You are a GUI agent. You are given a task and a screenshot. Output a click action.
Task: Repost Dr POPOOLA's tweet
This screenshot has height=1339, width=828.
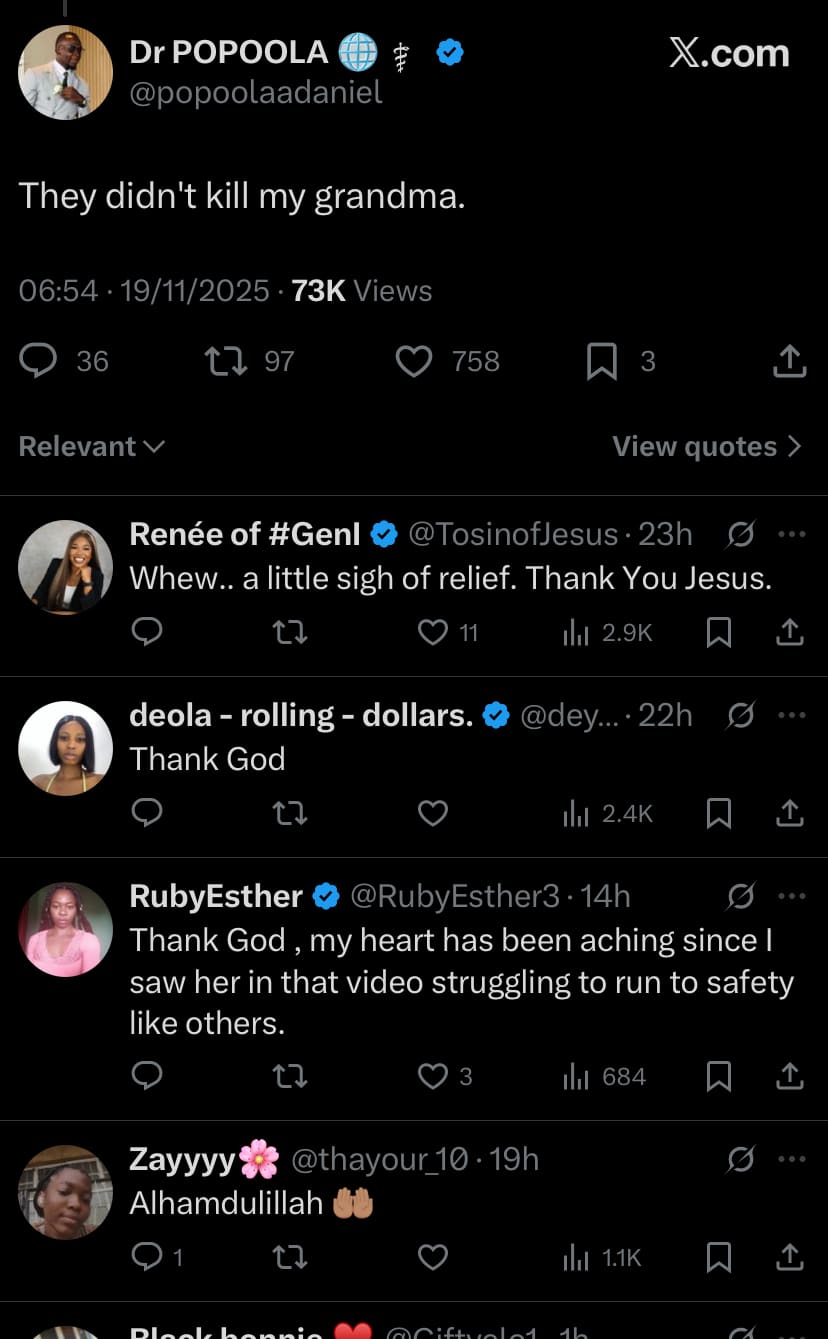coord(225,361)
